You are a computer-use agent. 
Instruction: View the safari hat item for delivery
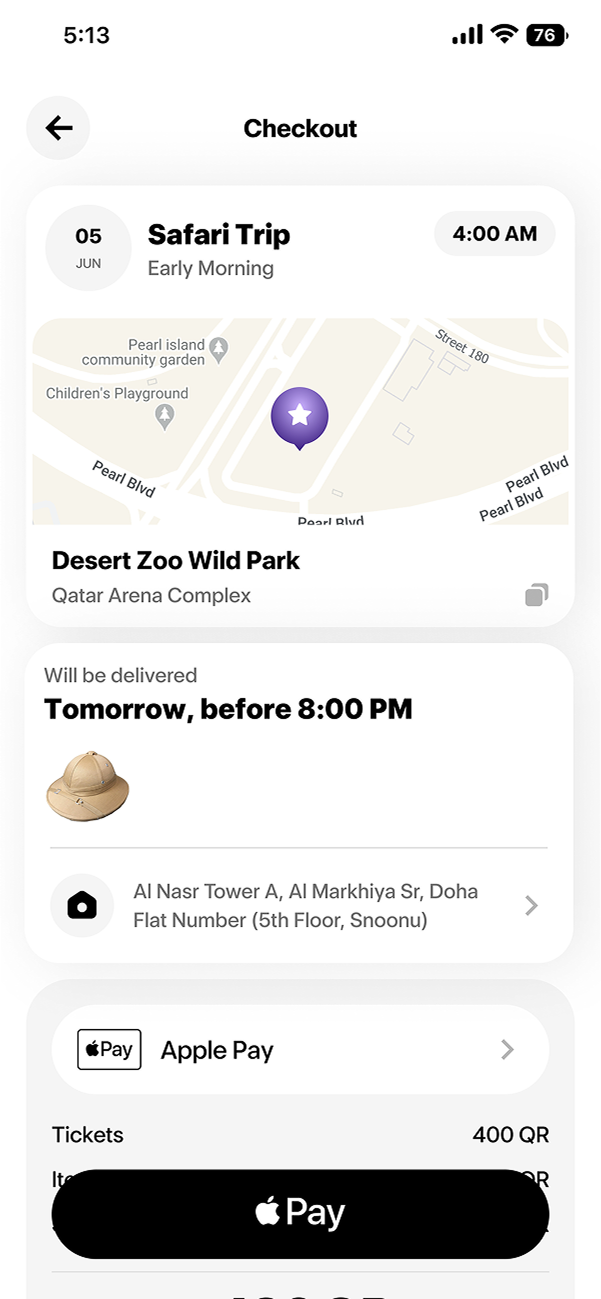point(88,786)
